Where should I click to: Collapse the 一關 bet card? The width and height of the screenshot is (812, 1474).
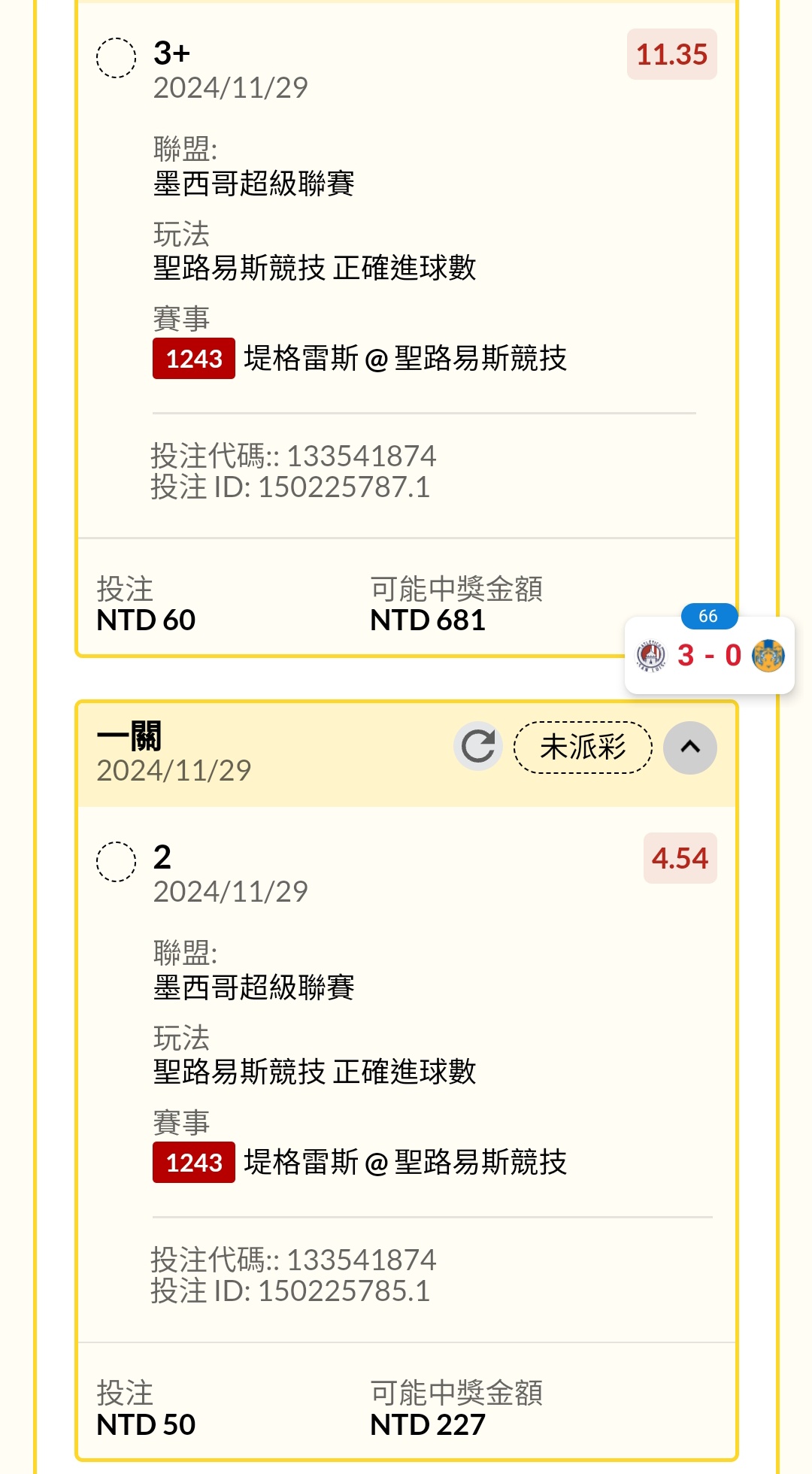689,747
